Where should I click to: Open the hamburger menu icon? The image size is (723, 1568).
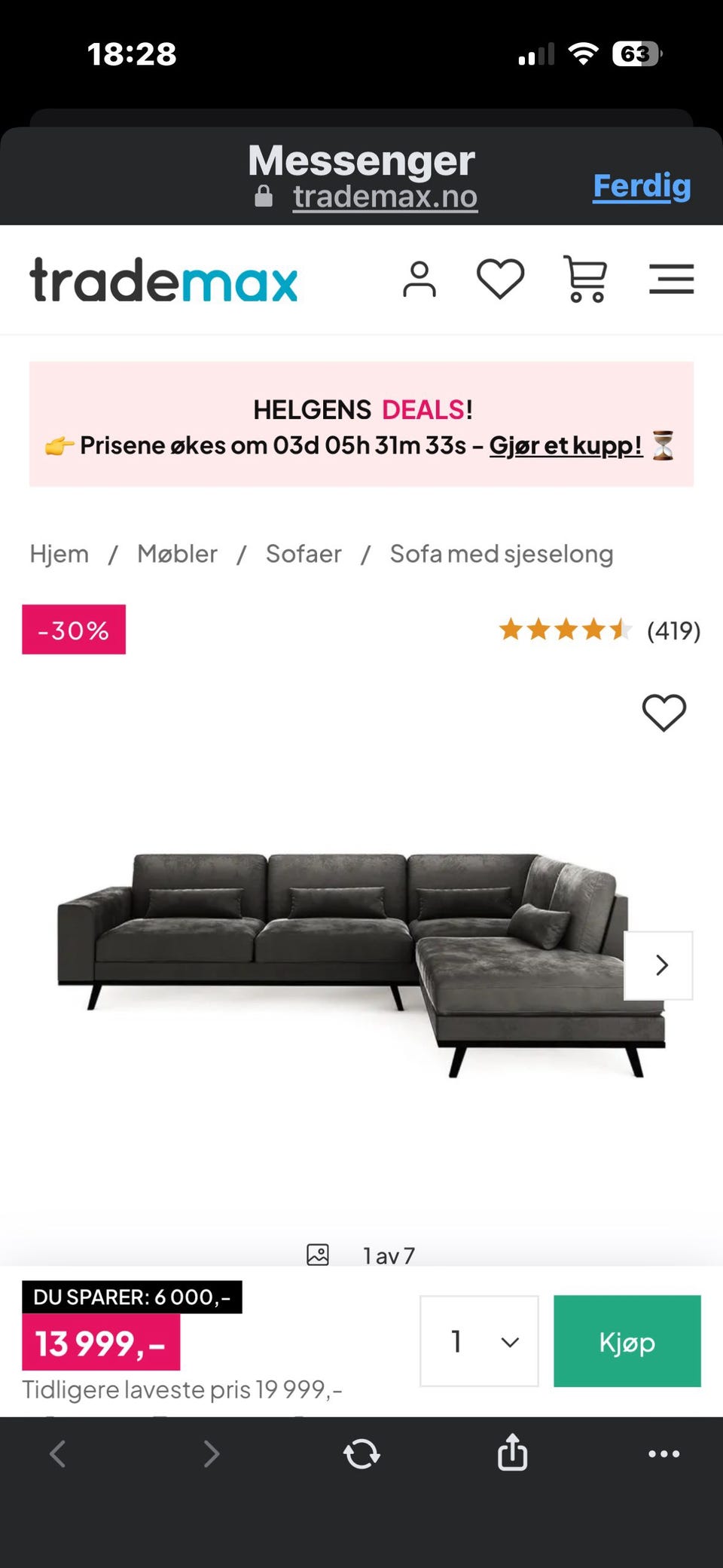[671, 280]
